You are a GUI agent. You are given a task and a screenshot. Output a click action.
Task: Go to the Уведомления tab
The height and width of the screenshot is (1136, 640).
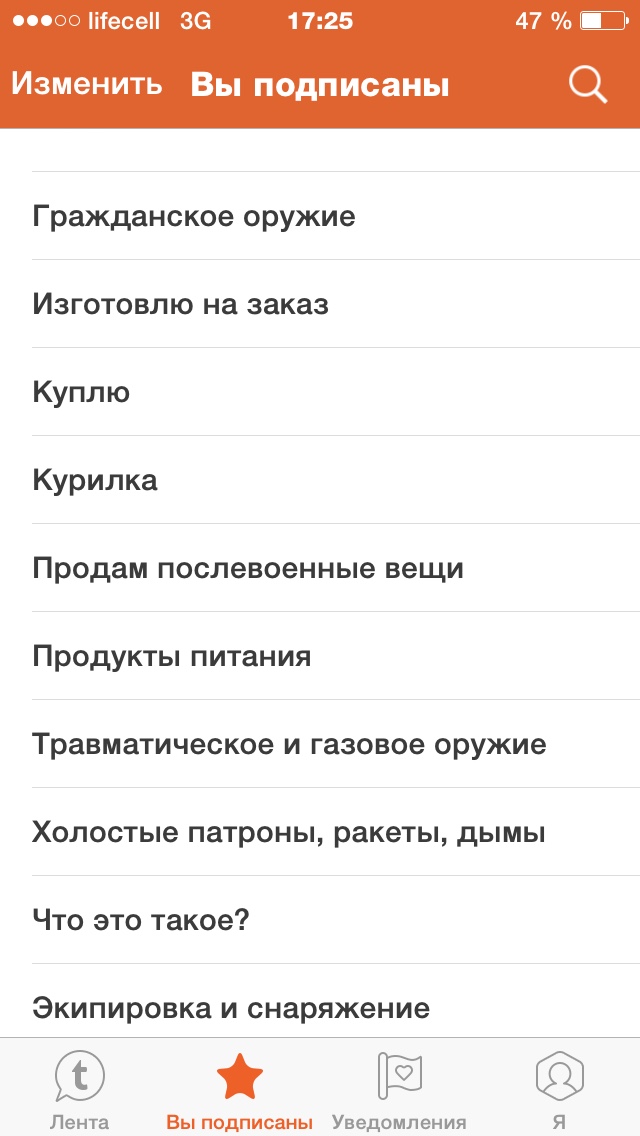pos(399,1088)
